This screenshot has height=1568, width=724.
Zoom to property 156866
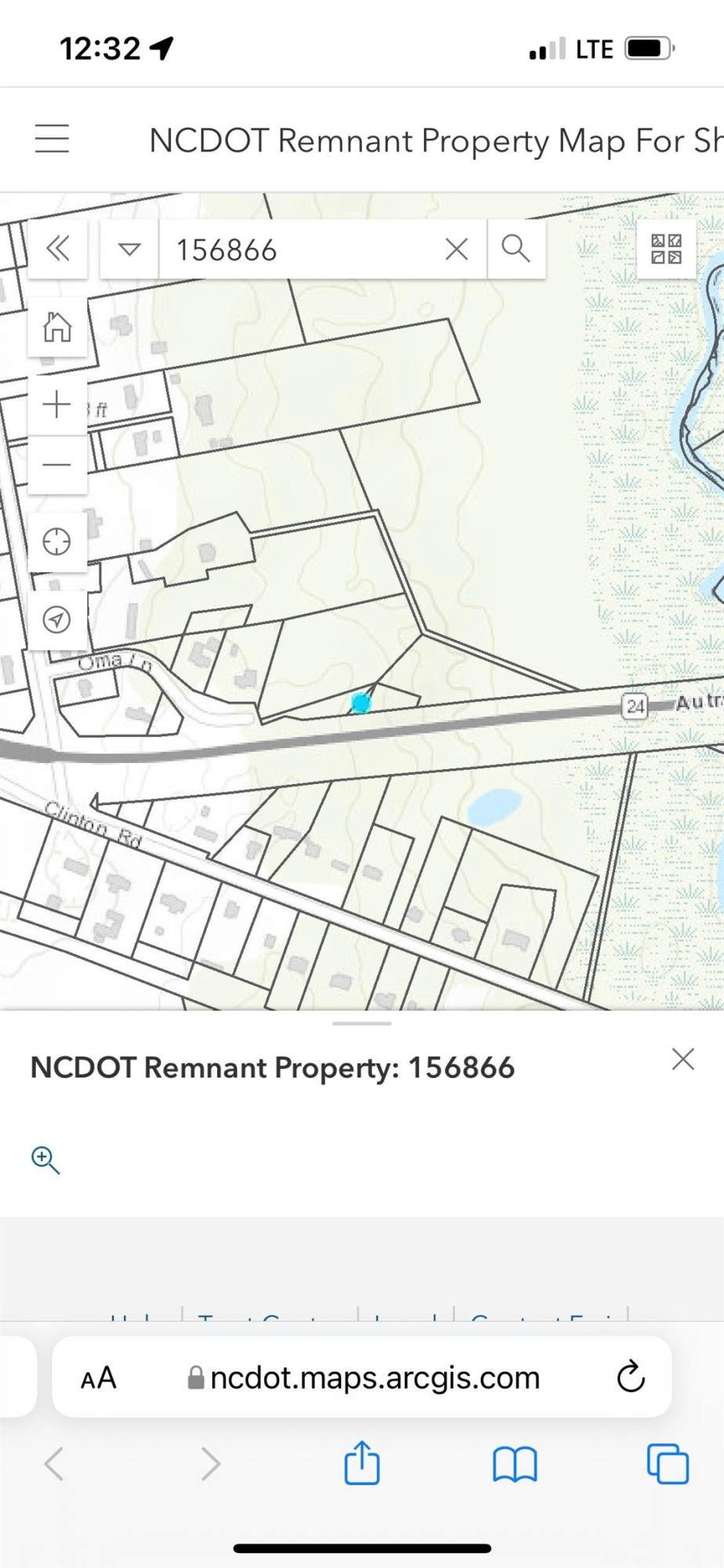(45, 1160)
